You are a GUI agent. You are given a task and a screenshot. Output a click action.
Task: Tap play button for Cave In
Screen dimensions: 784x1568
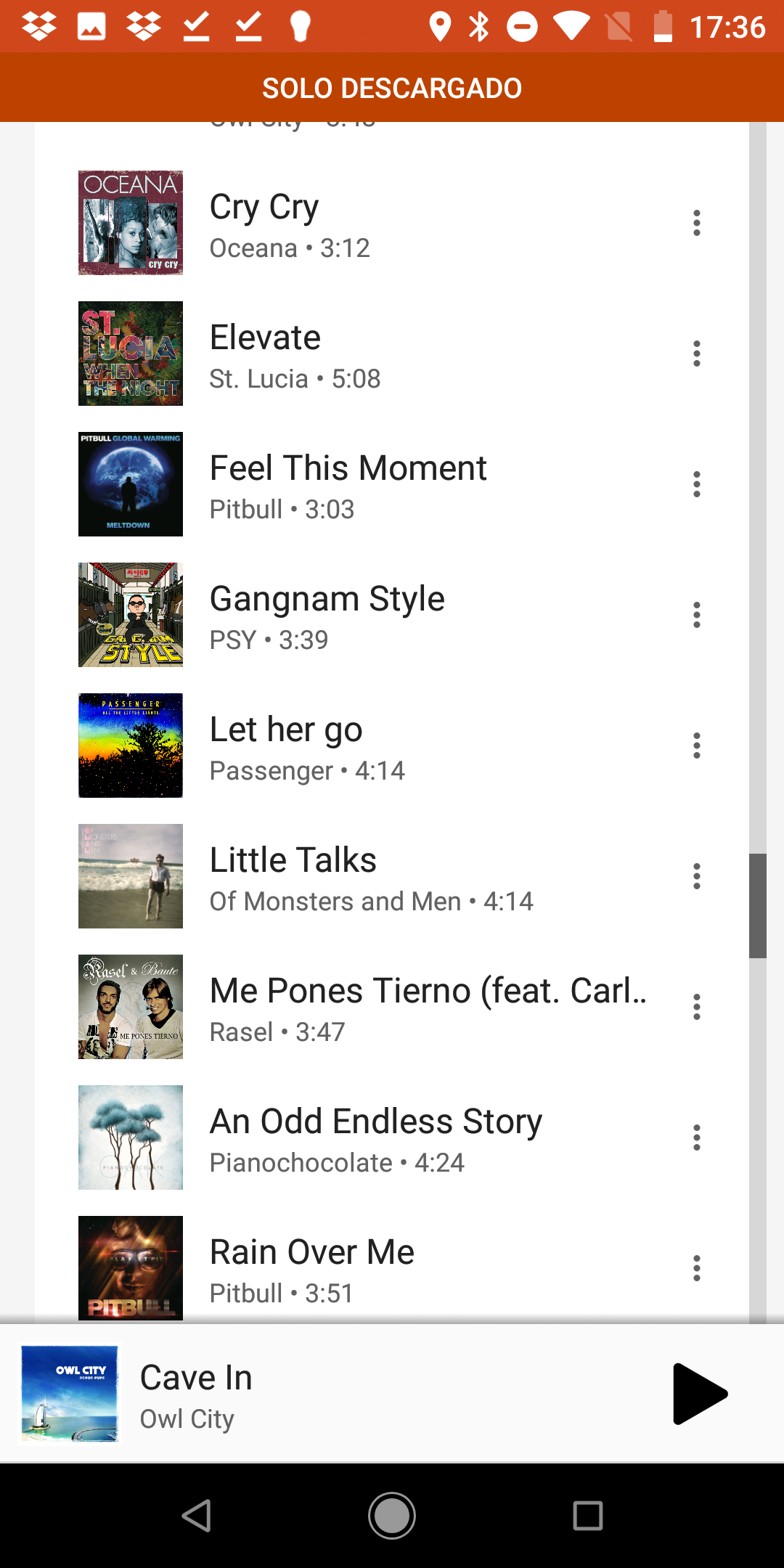(700, 1394)
